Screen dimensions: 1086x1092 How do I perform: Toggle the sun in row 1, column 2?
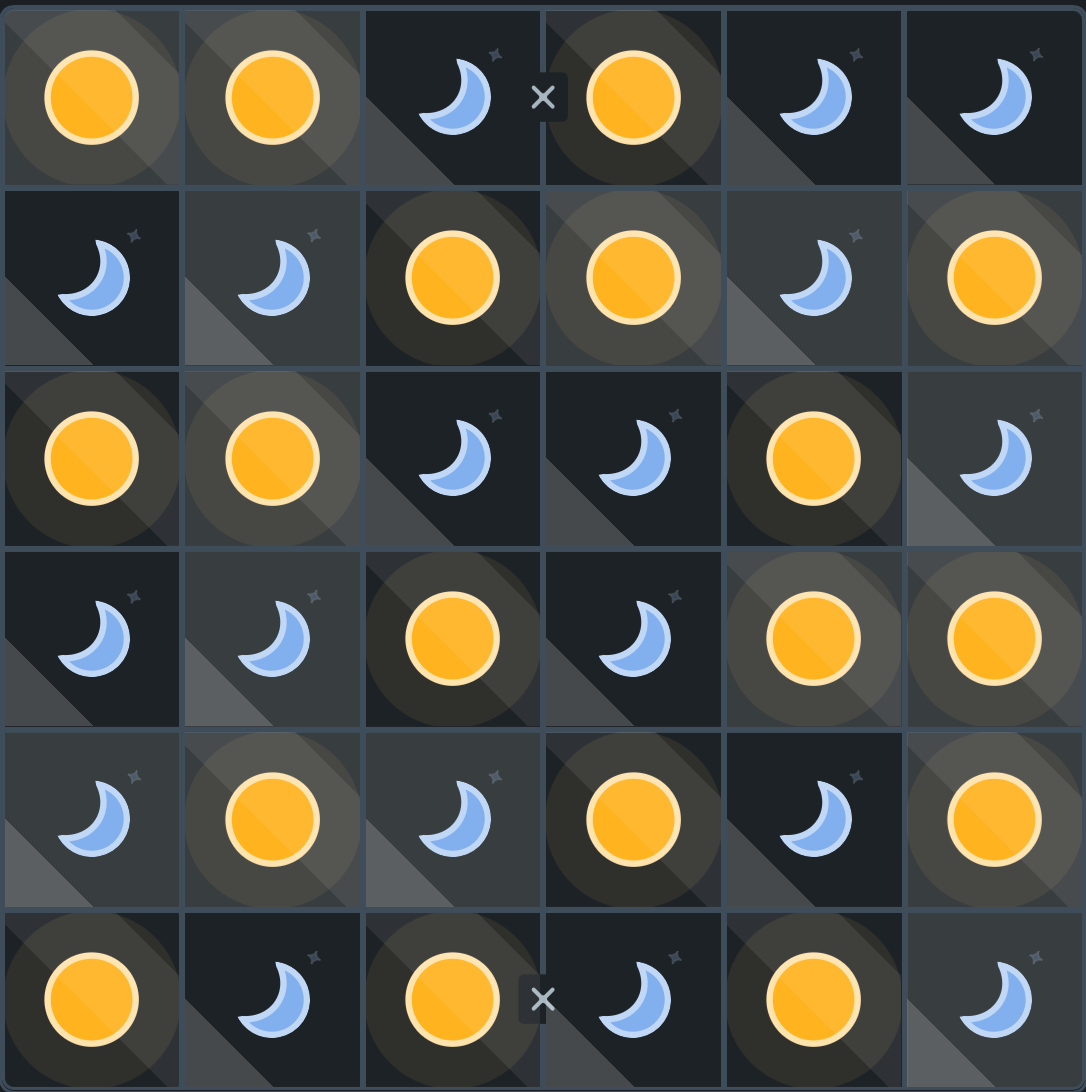click(272, 98)
